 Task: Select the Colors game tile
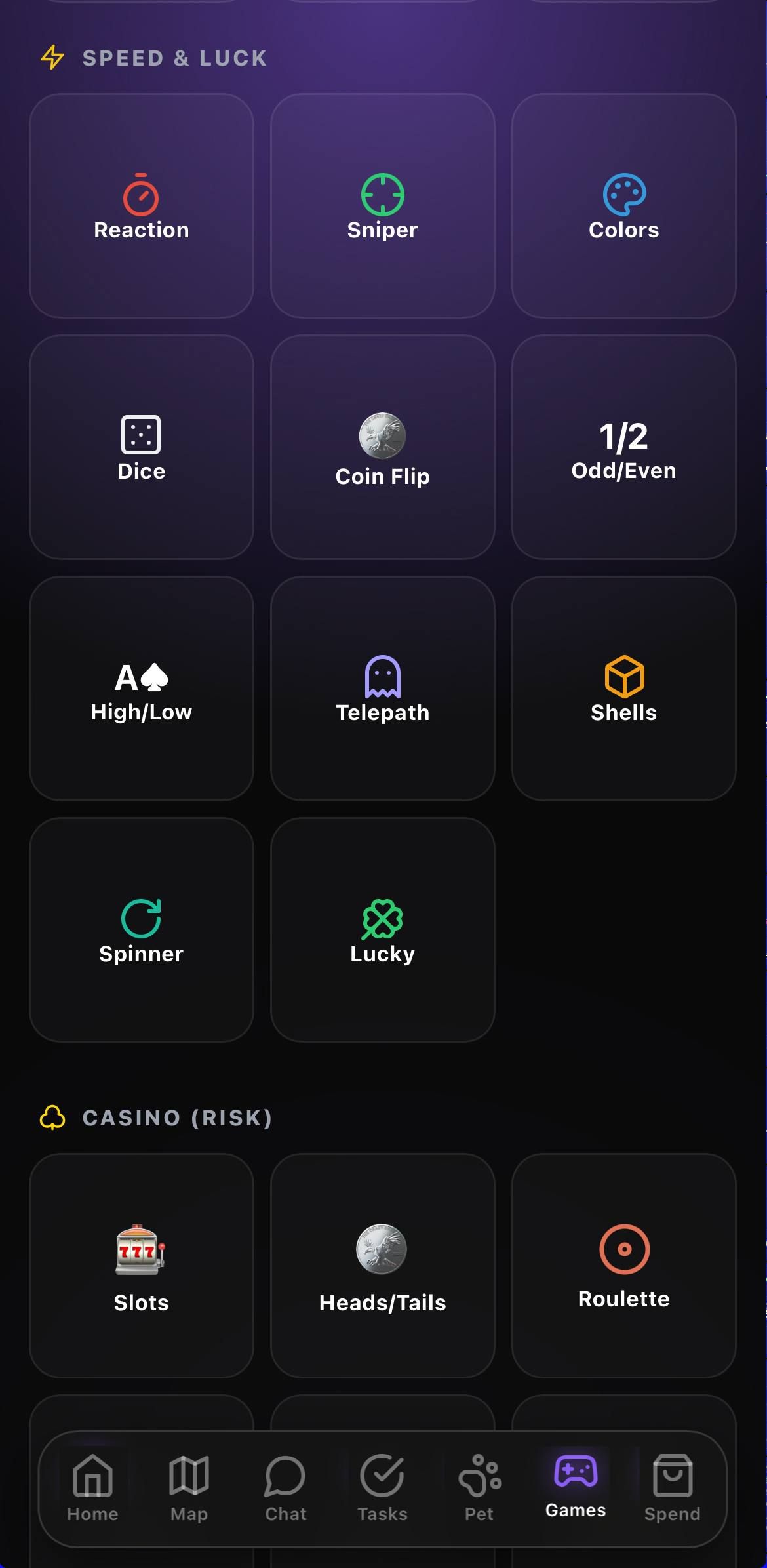623,206
